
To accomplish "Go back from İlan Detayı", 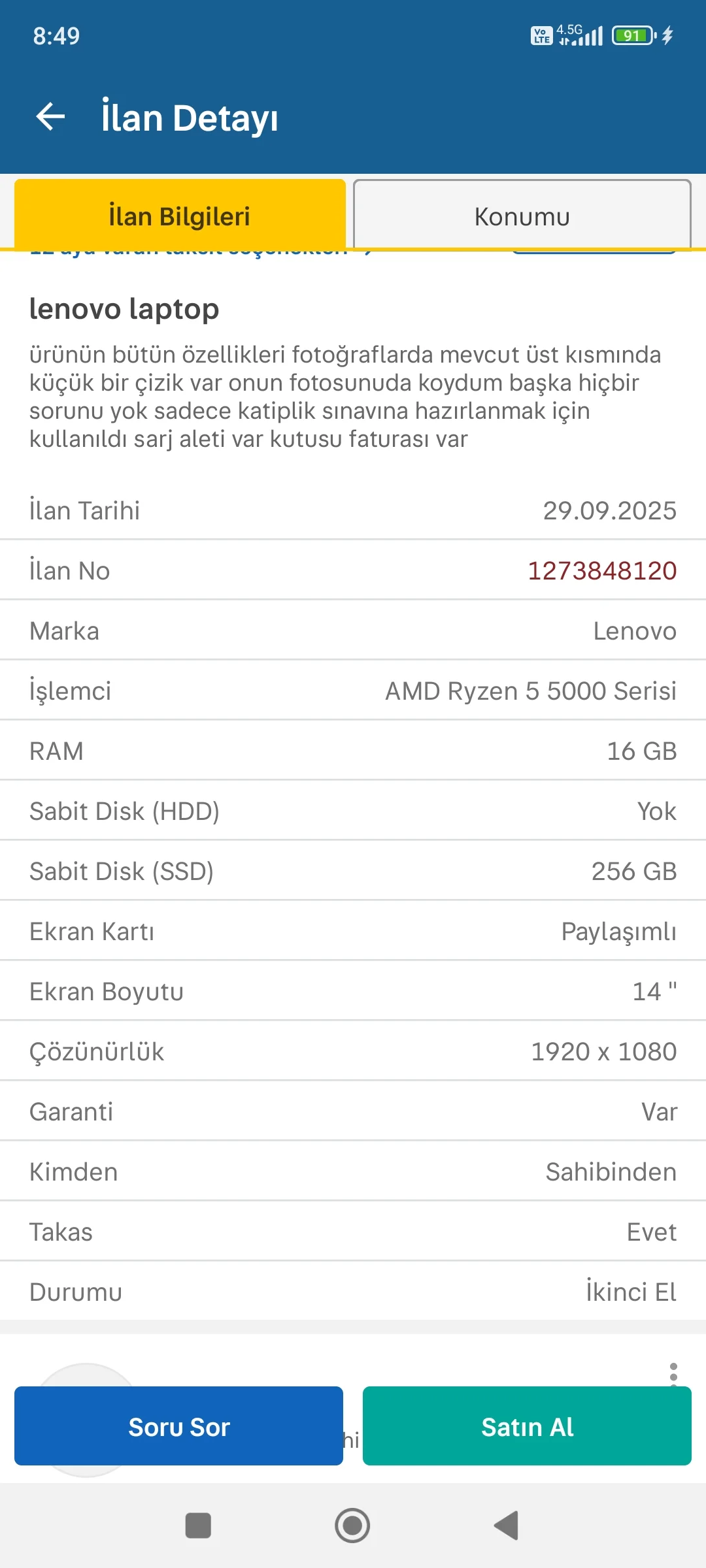I will coord(50,118).
